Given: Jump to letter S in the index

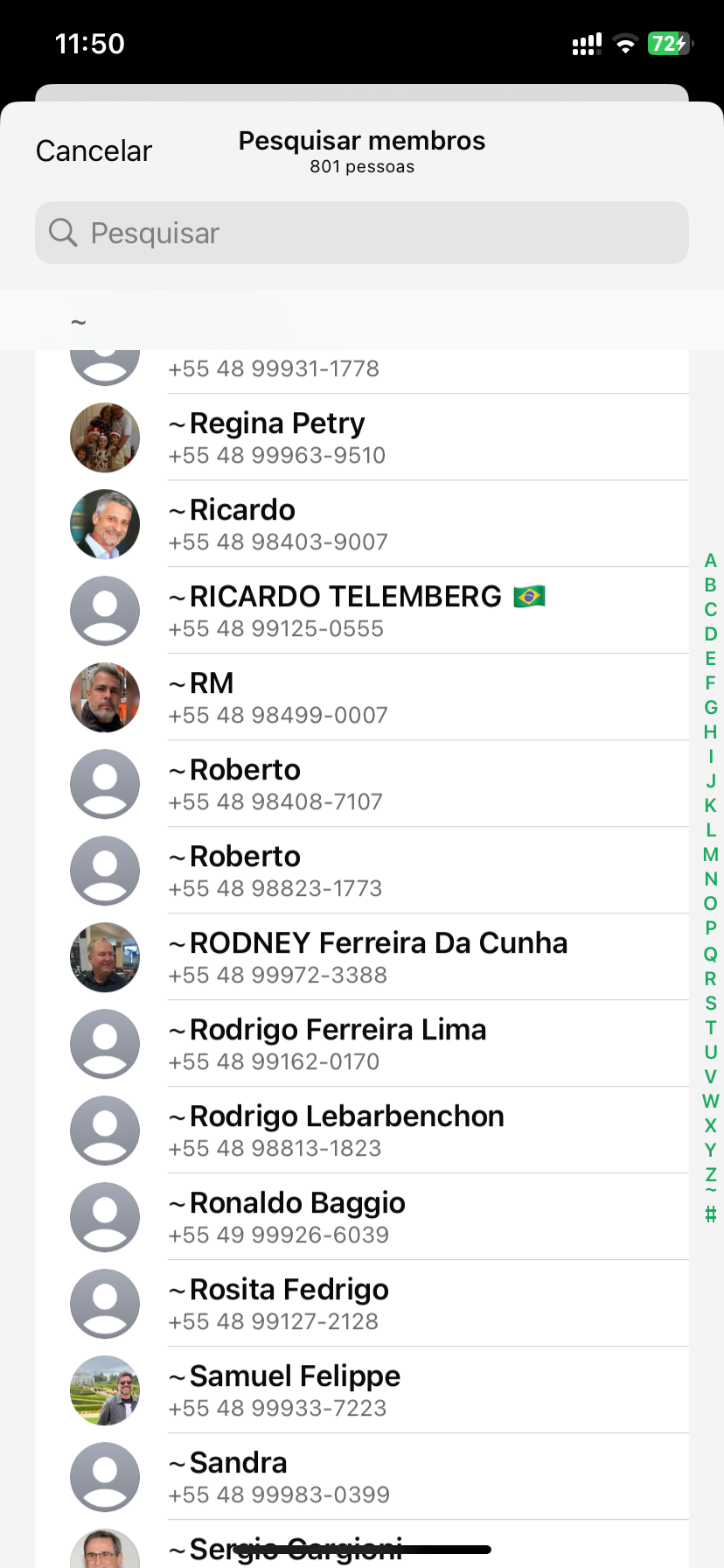Looking at the screenshot, I should pyautogui.click(x=710, y=1003).
